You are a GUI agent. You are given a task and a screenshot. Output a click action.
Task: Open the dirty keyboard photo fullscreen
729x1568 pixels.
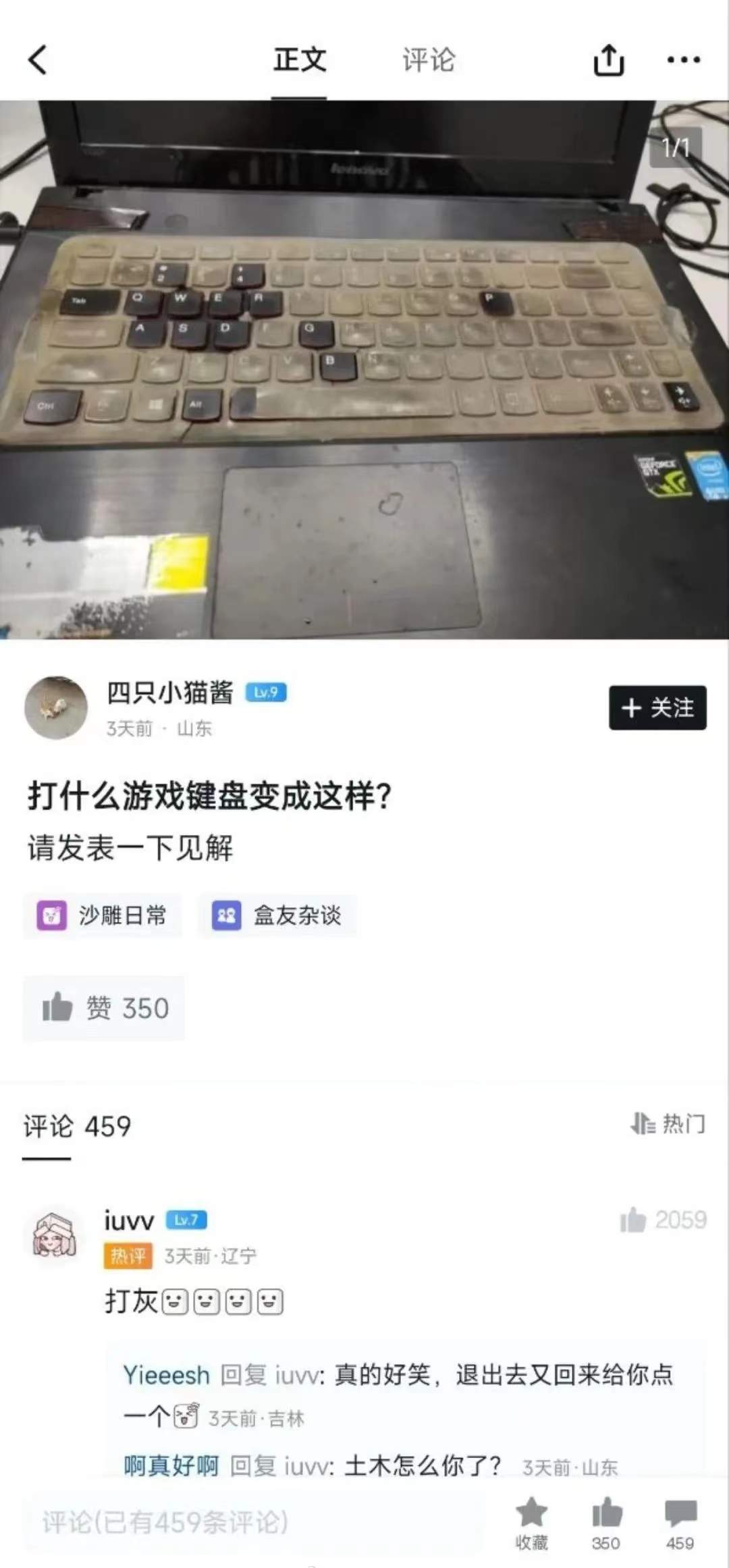[x=364, y=369]
